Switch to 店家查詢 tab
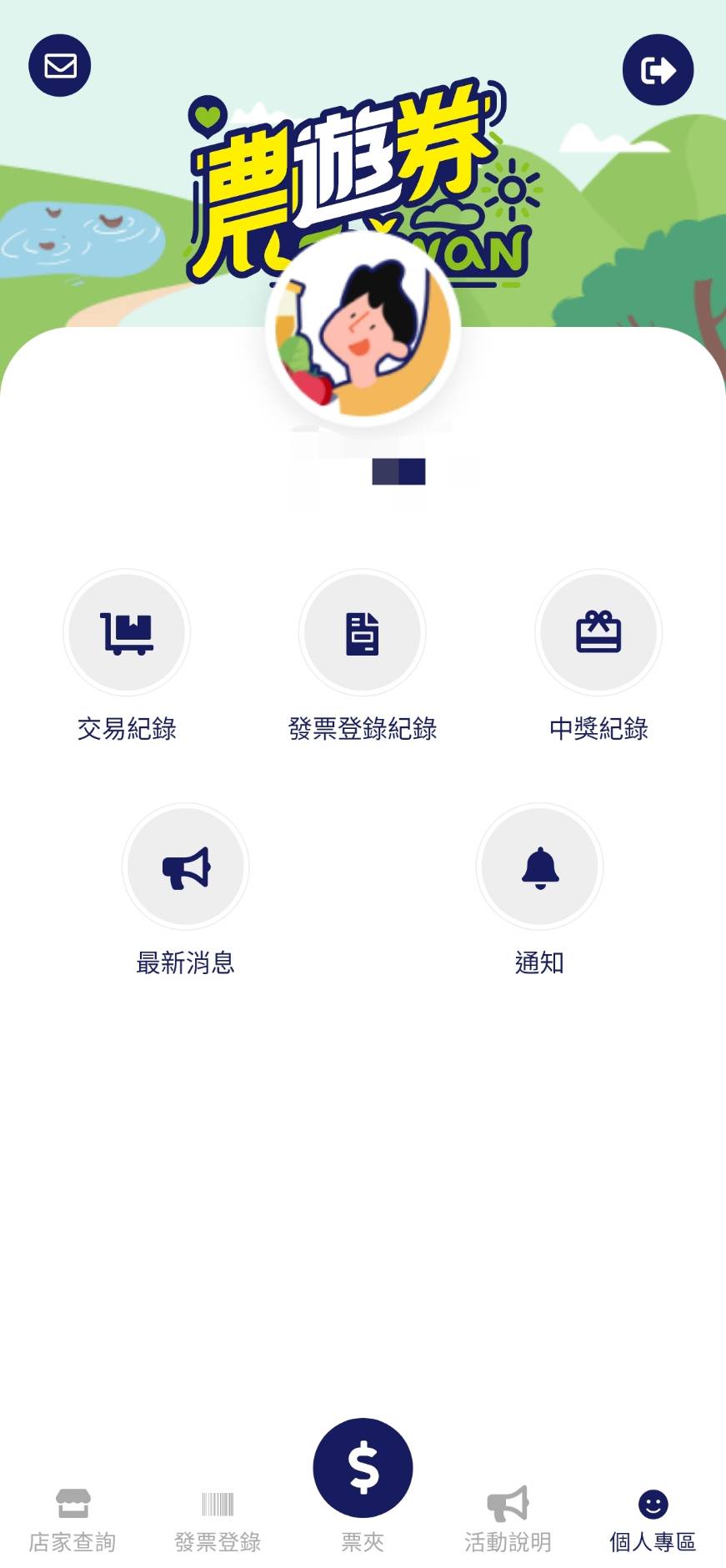This screenshot has height=1568, width=726. (73, 1520)
